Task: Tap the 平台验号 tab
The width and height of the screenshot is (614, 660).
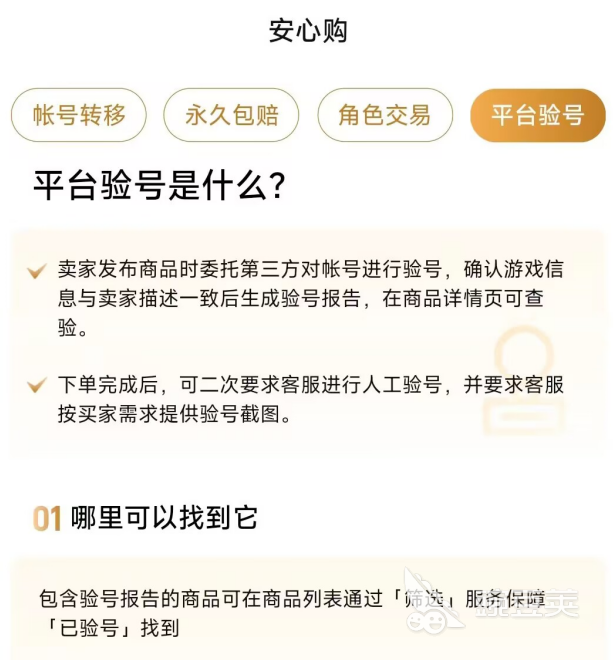Action: pos(537,115)
